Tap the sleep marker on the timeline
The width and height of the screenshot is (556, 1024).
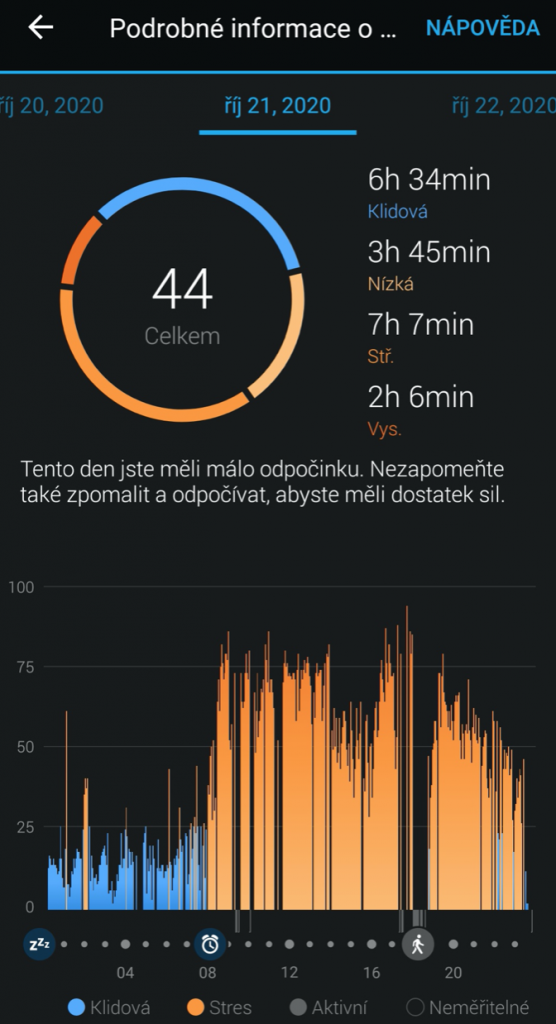click(x=39, y=944)
